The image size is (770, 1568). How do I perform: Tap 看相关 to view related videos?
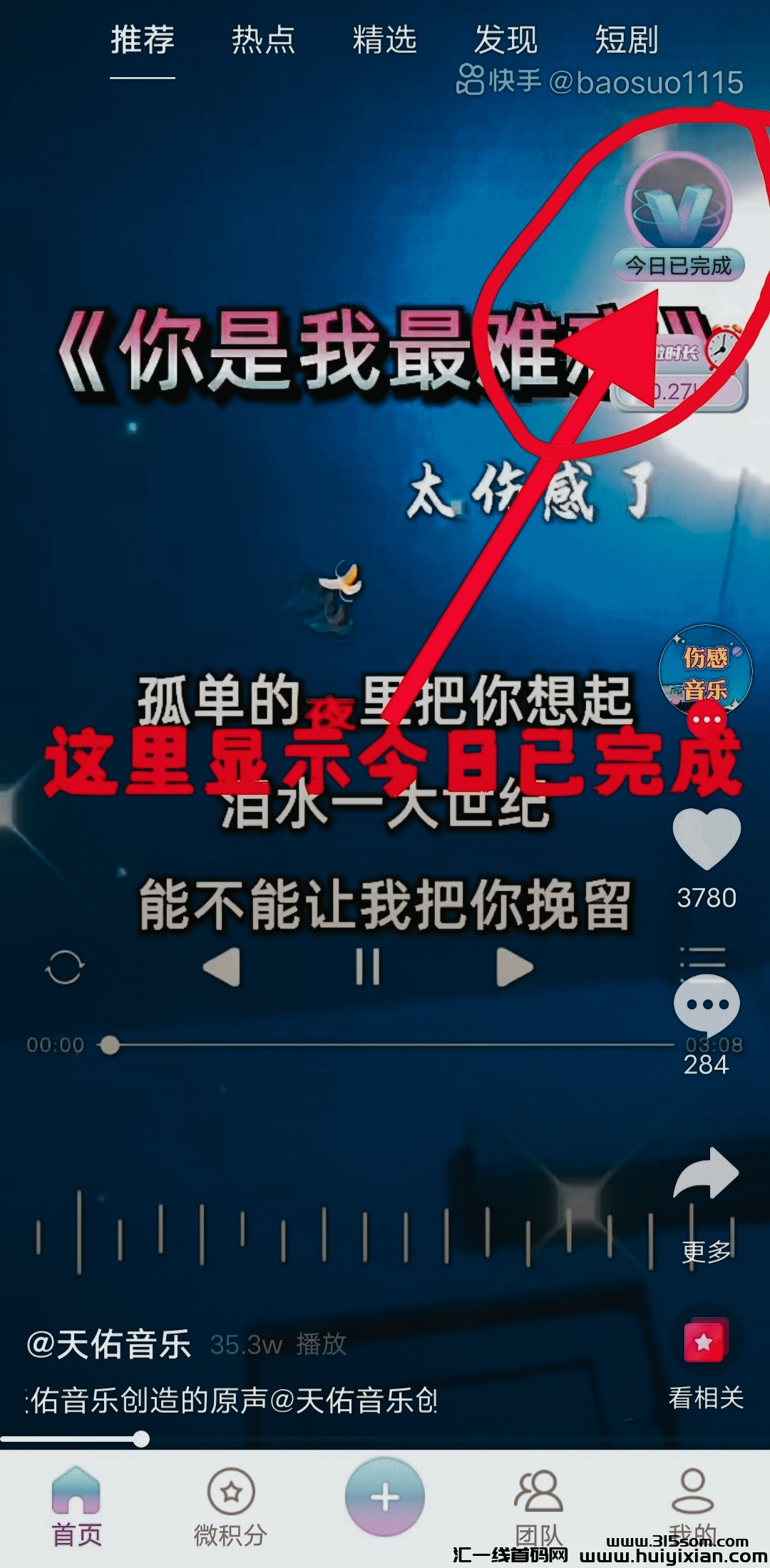pos(706,1368)
